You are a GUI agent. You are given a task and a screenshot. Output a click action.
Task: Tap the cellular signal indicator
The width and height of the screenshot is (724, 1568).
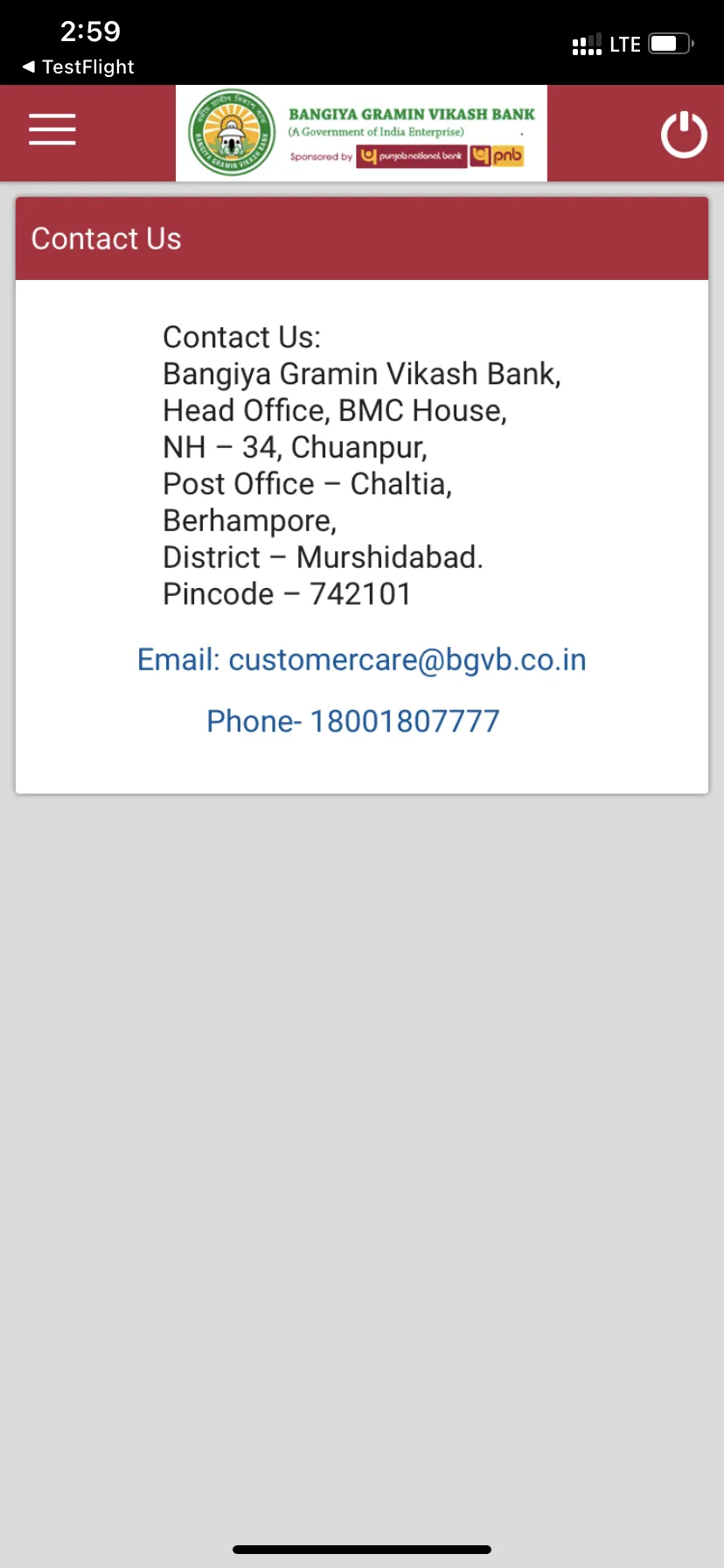[x=586, y=43]
